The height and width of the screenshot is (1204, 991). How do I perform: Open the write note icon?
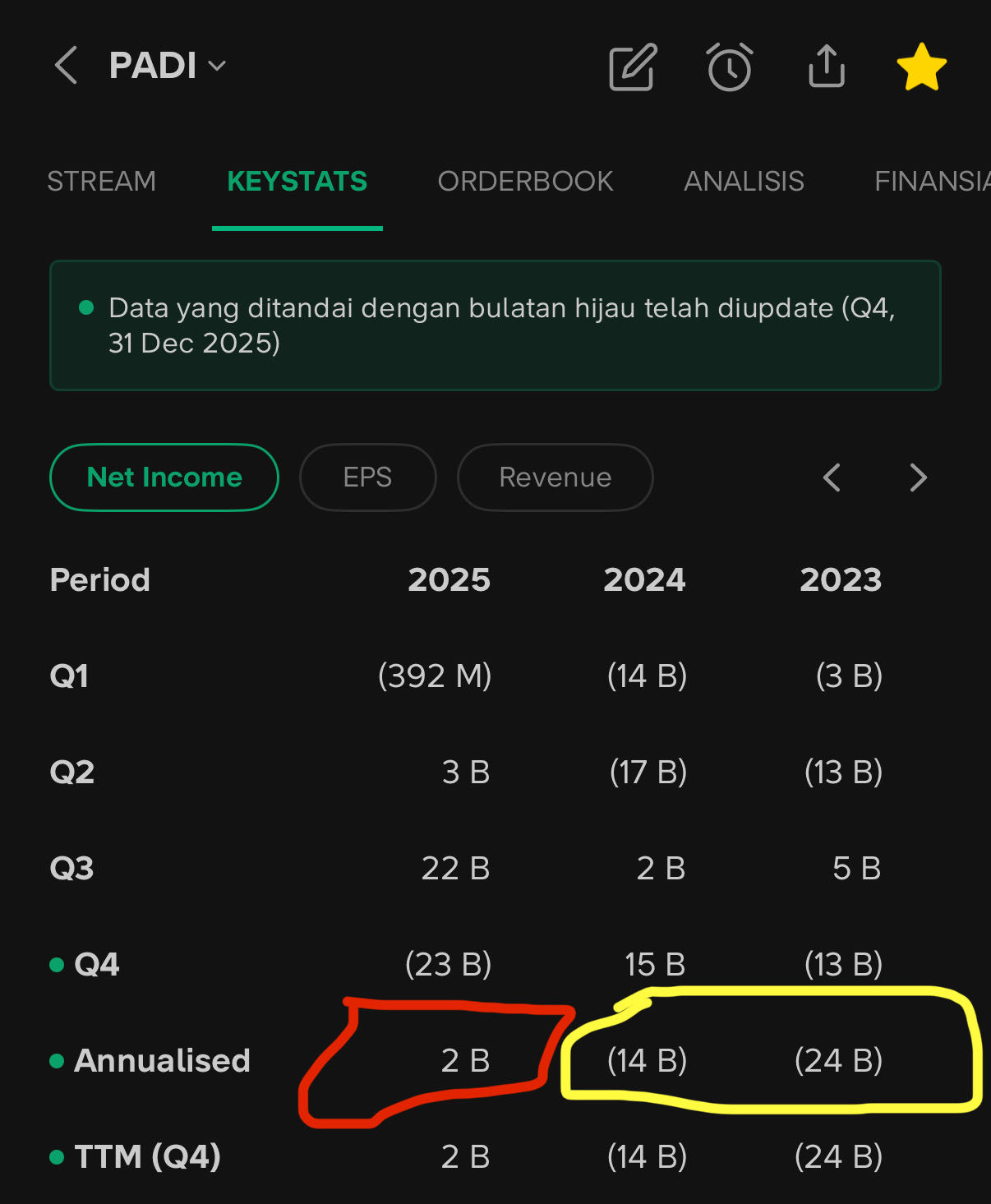632,67
